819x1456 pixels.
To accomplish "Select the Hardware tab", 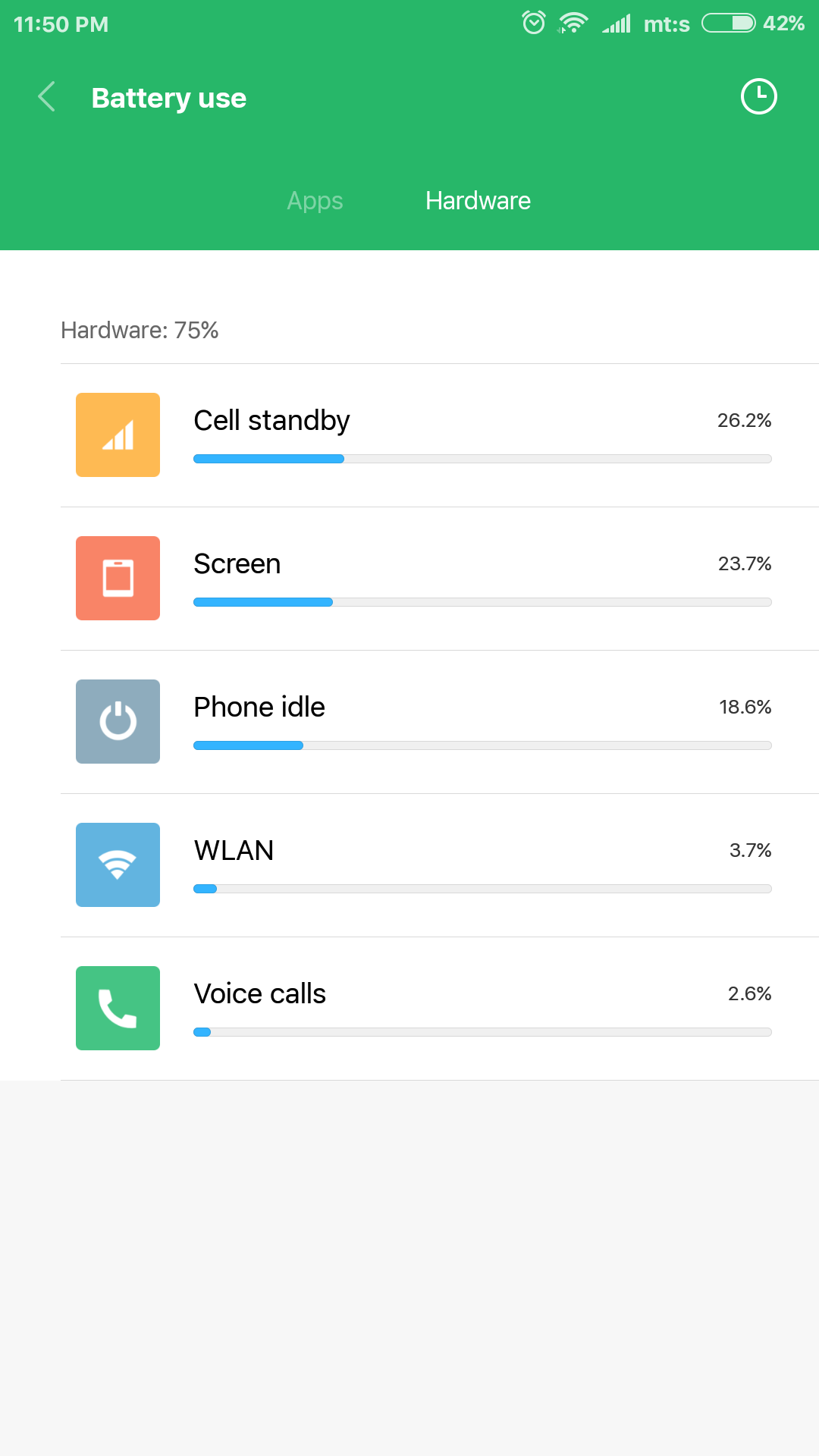I will tap(478, 201).
